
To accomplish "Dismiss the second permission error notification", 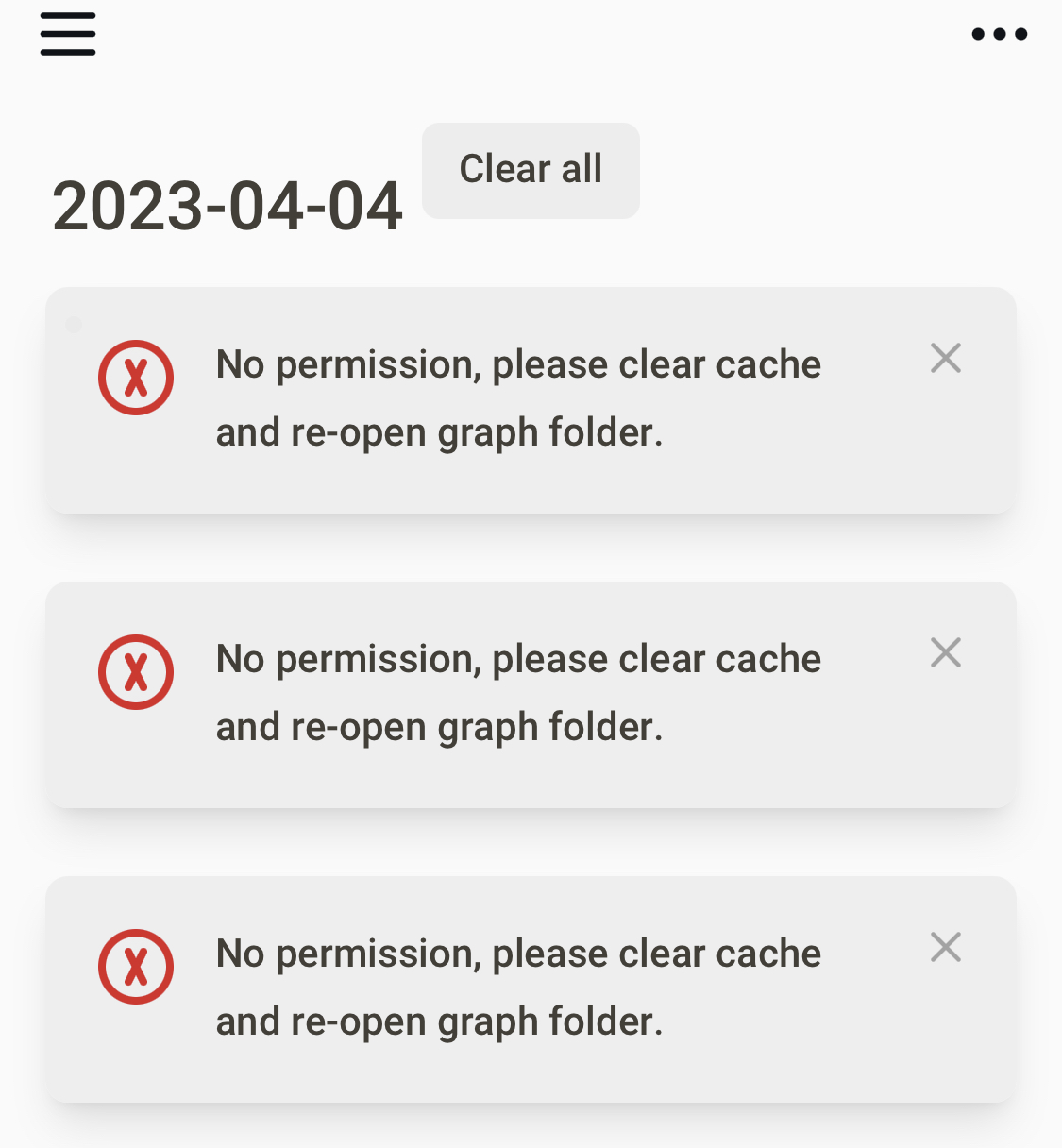I will (x=945, y=652).
